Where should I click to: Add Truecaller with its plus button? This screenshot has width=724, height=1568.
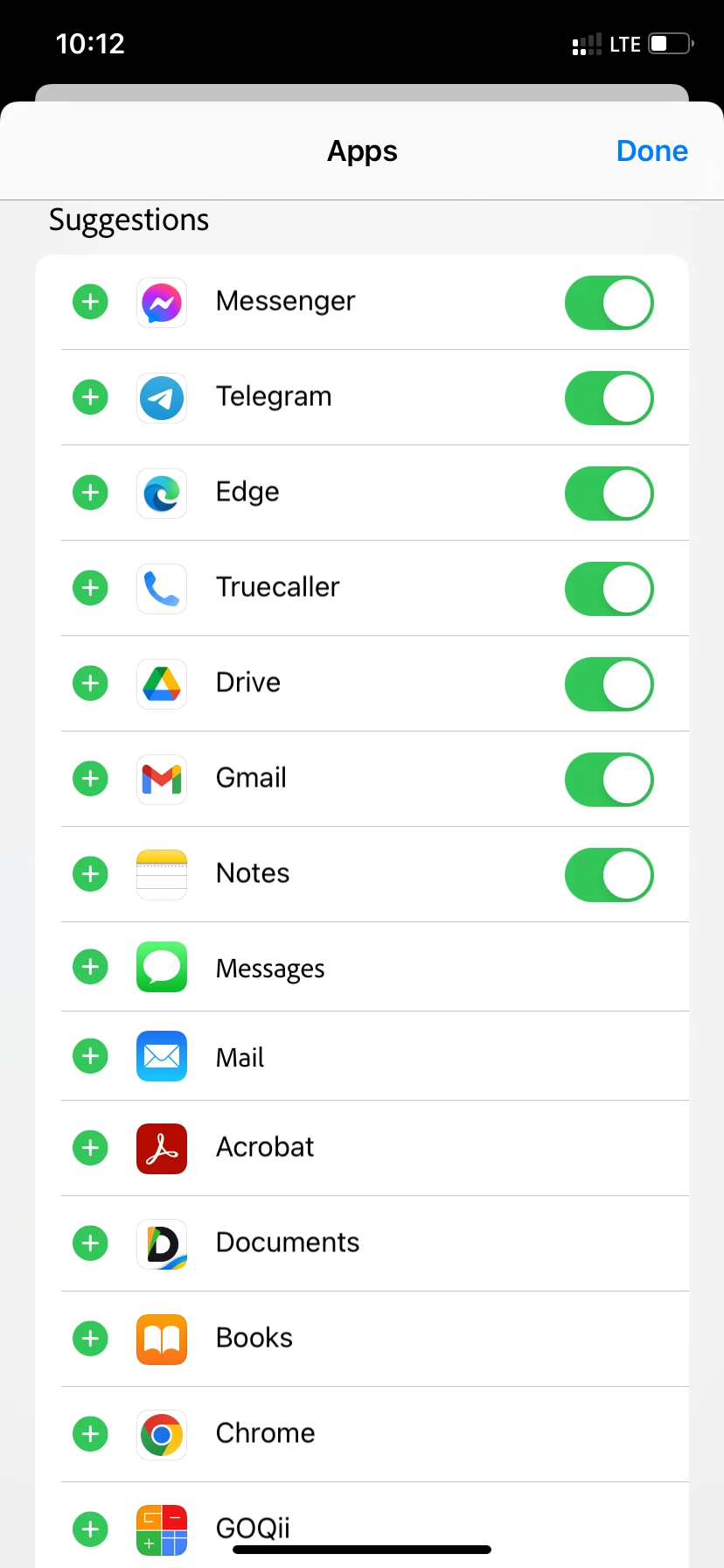click(x=90, y=588)
